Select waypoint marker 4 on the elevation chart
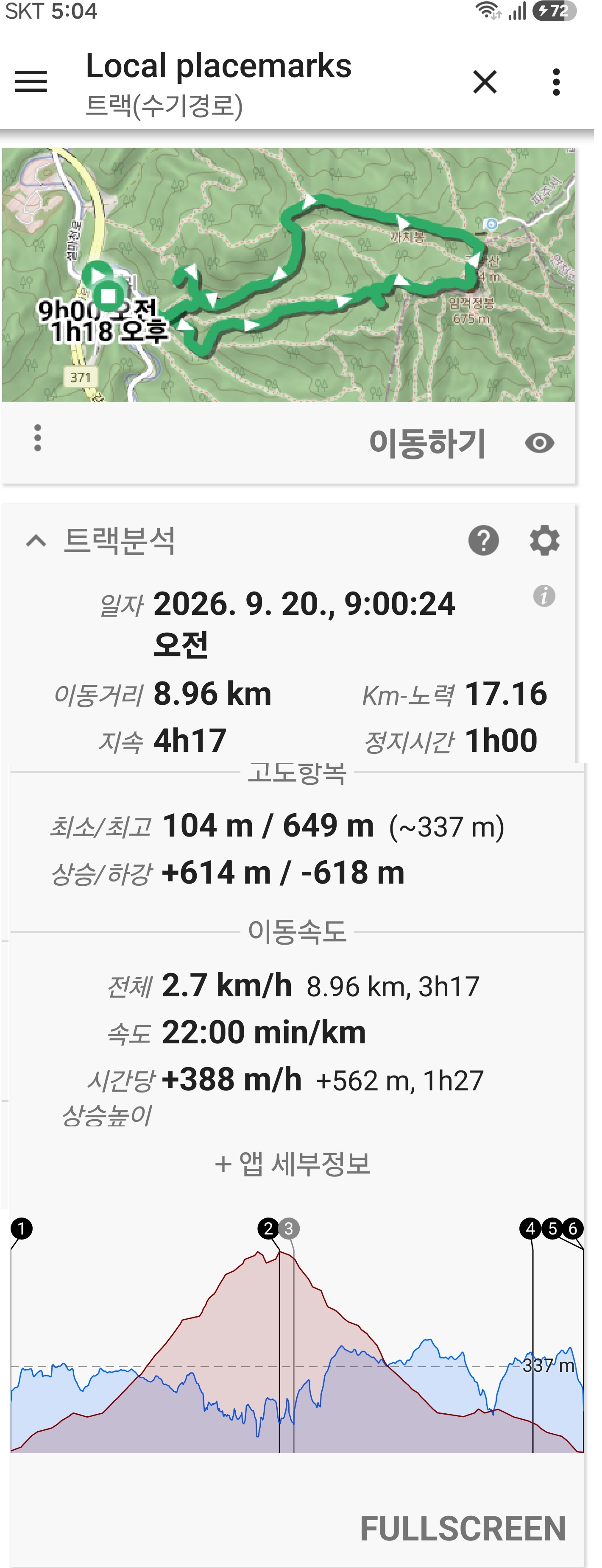Screen dimensions: 602x1568 click(x=530, y=1229)
